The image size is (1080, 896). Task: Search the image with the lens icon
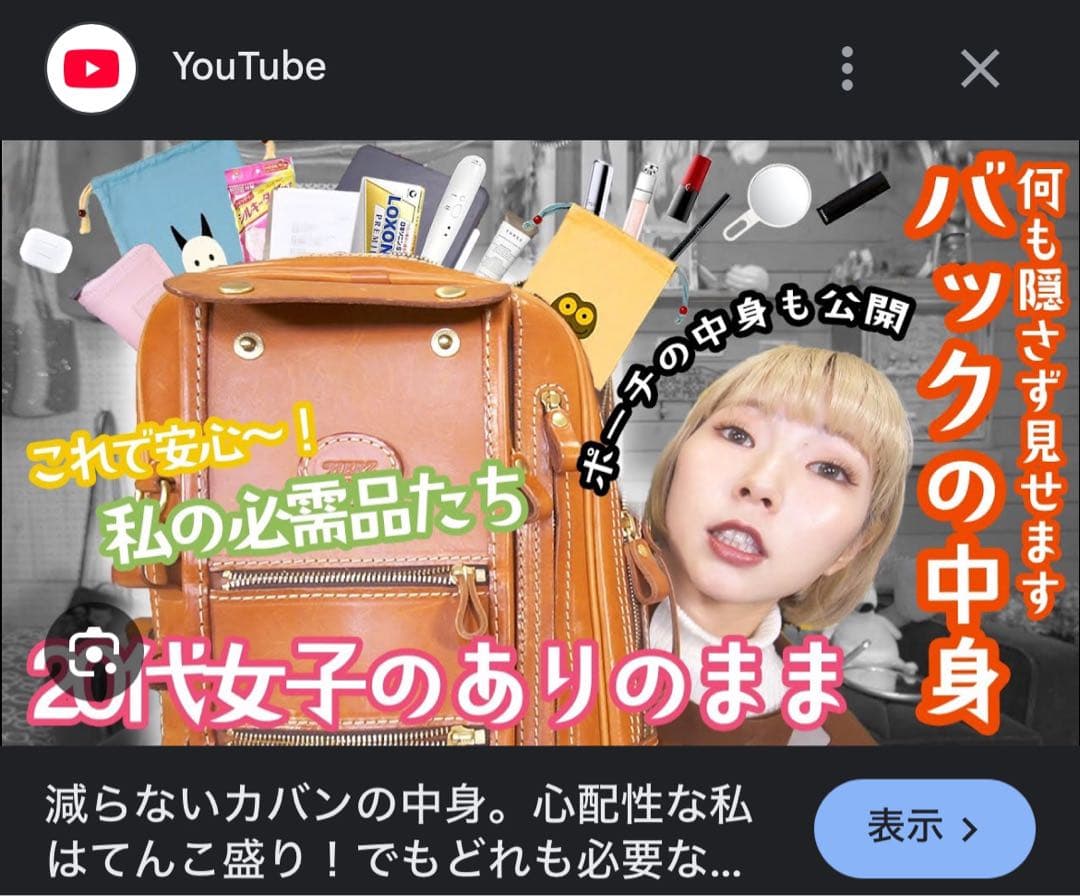point(92,653)
